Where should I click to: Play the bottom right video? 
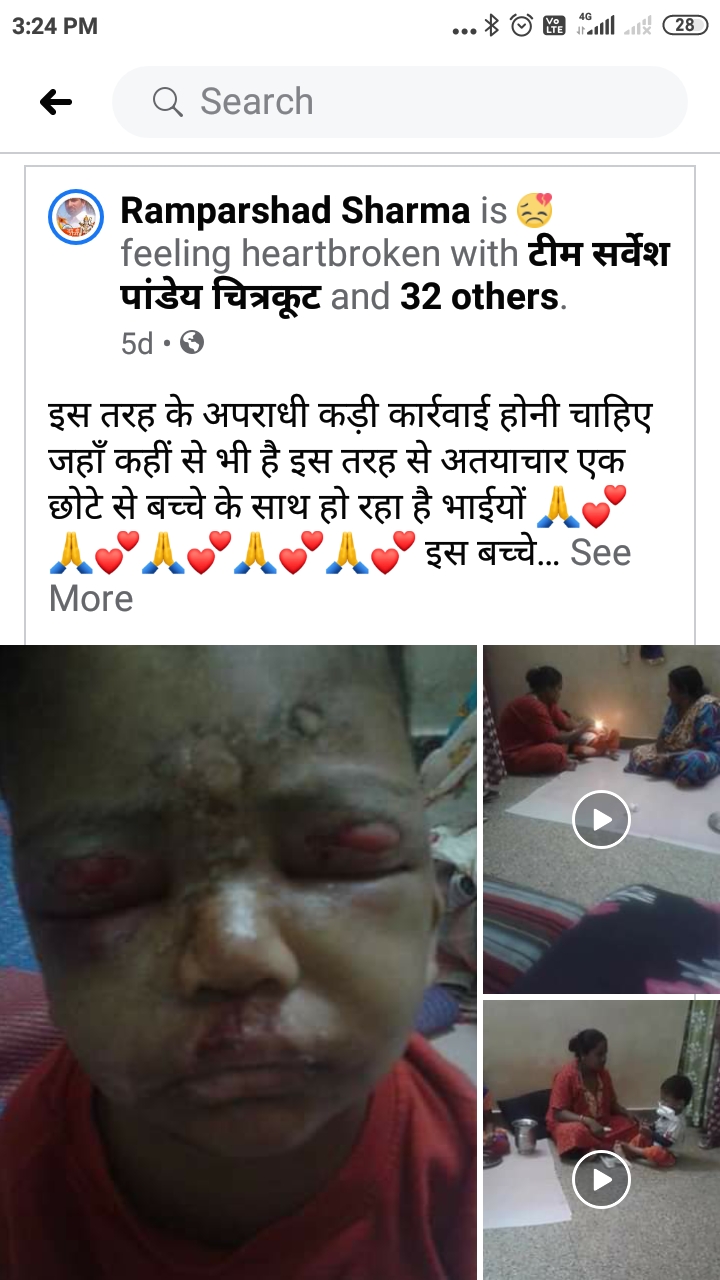coord(601,1179)
